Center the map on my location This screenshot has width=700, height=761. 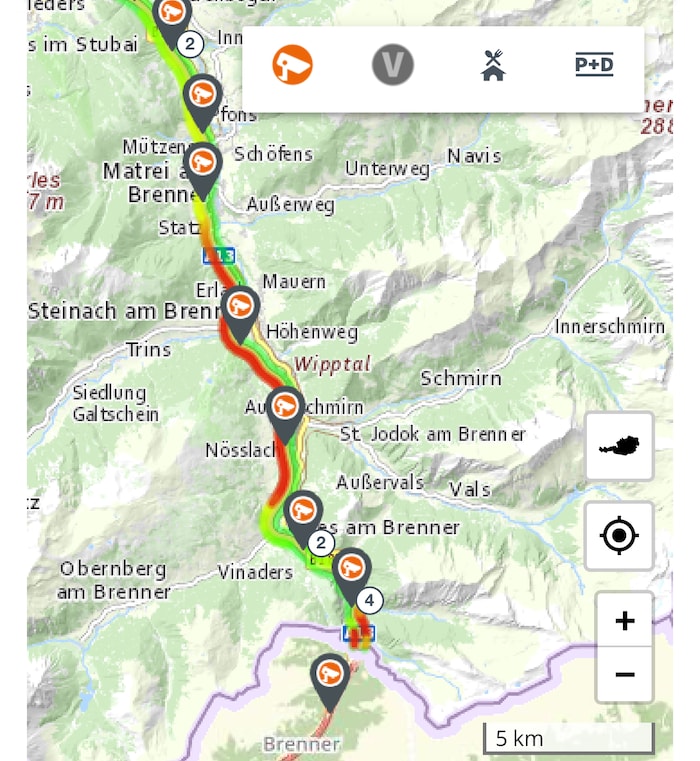pyautogui.click(x=619, y=536)
